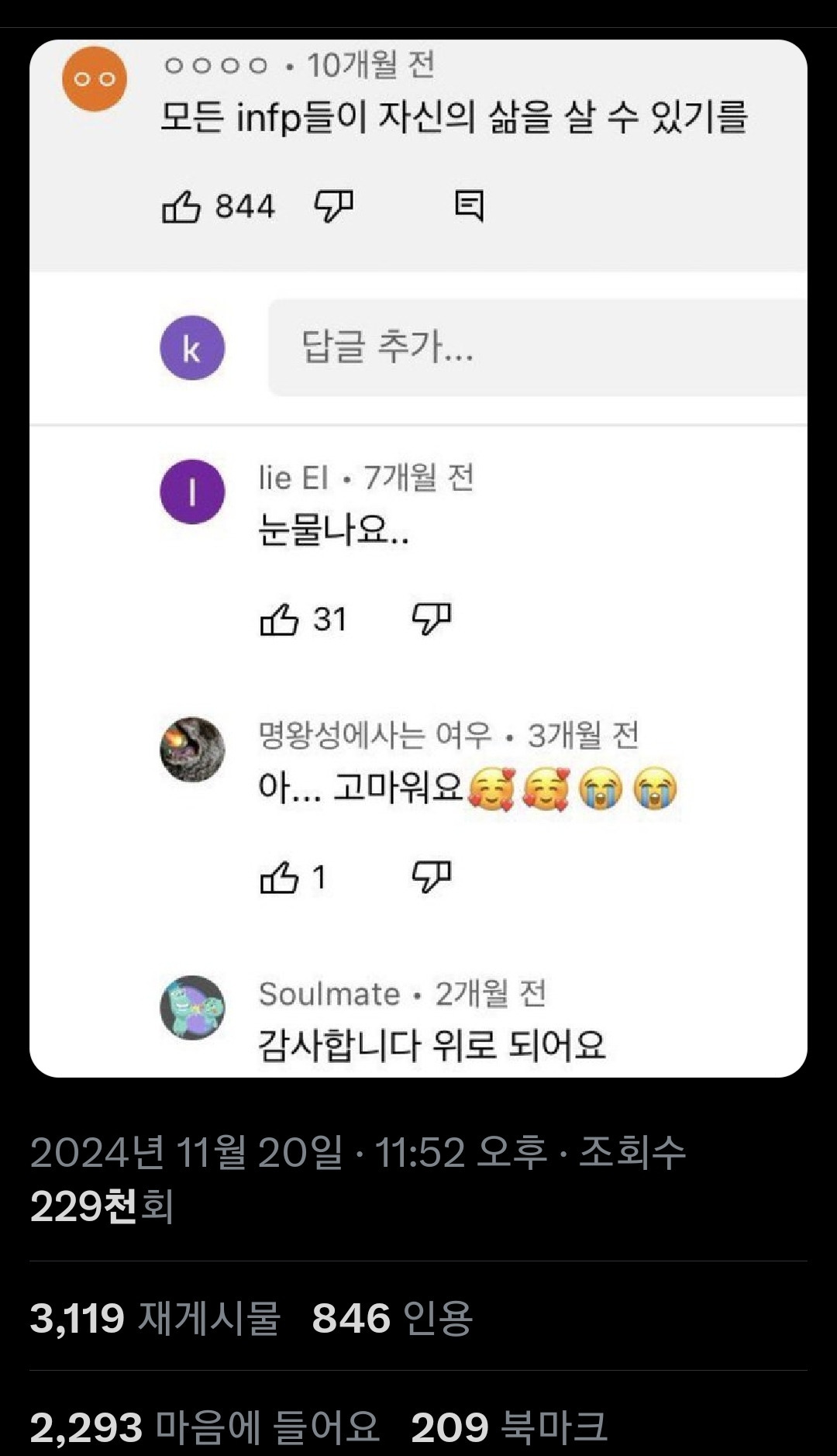The image size is (837, 1456).
Task: Click the username Soulmate
Action: [x=325, y=995]
